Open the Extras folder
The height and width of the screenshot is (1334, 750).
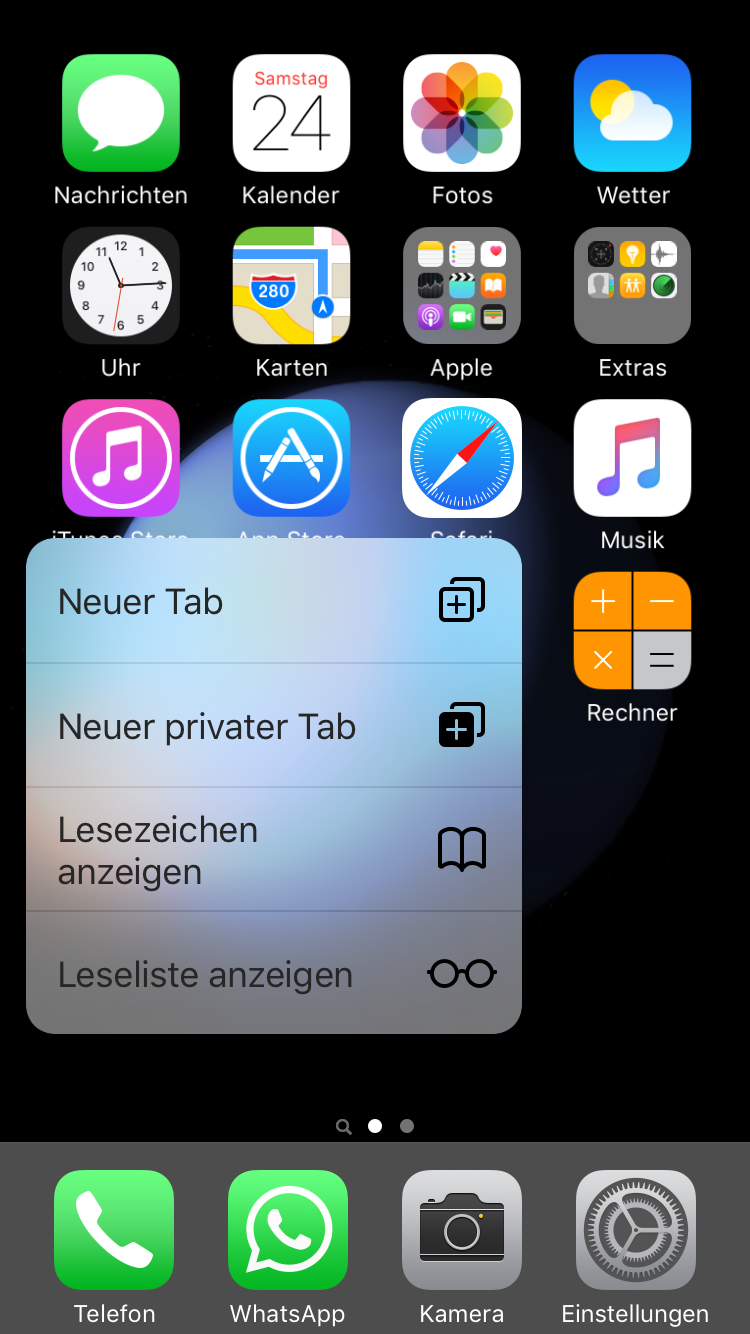[632, 286]
